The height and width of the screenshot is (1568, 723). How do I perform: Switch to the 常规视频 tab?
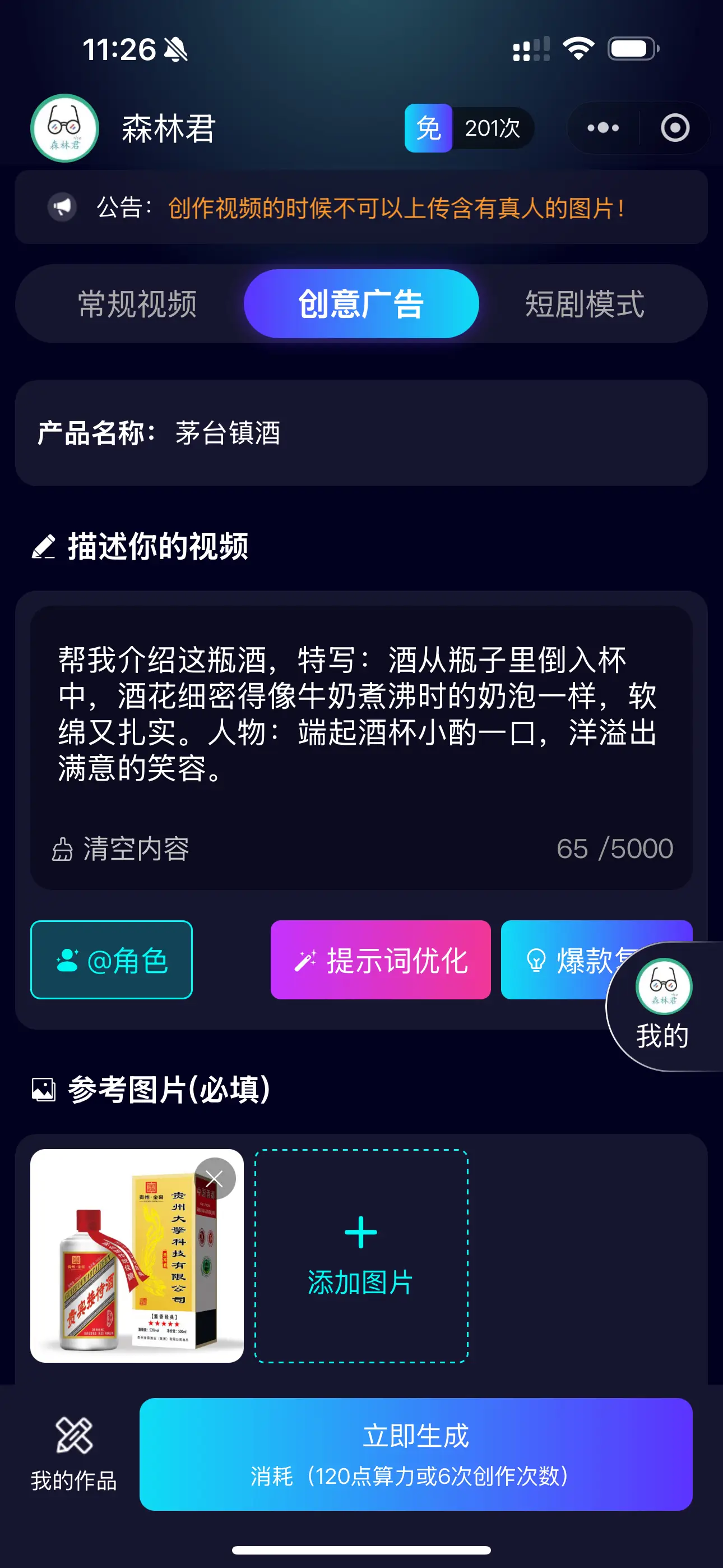coord(137,304)
